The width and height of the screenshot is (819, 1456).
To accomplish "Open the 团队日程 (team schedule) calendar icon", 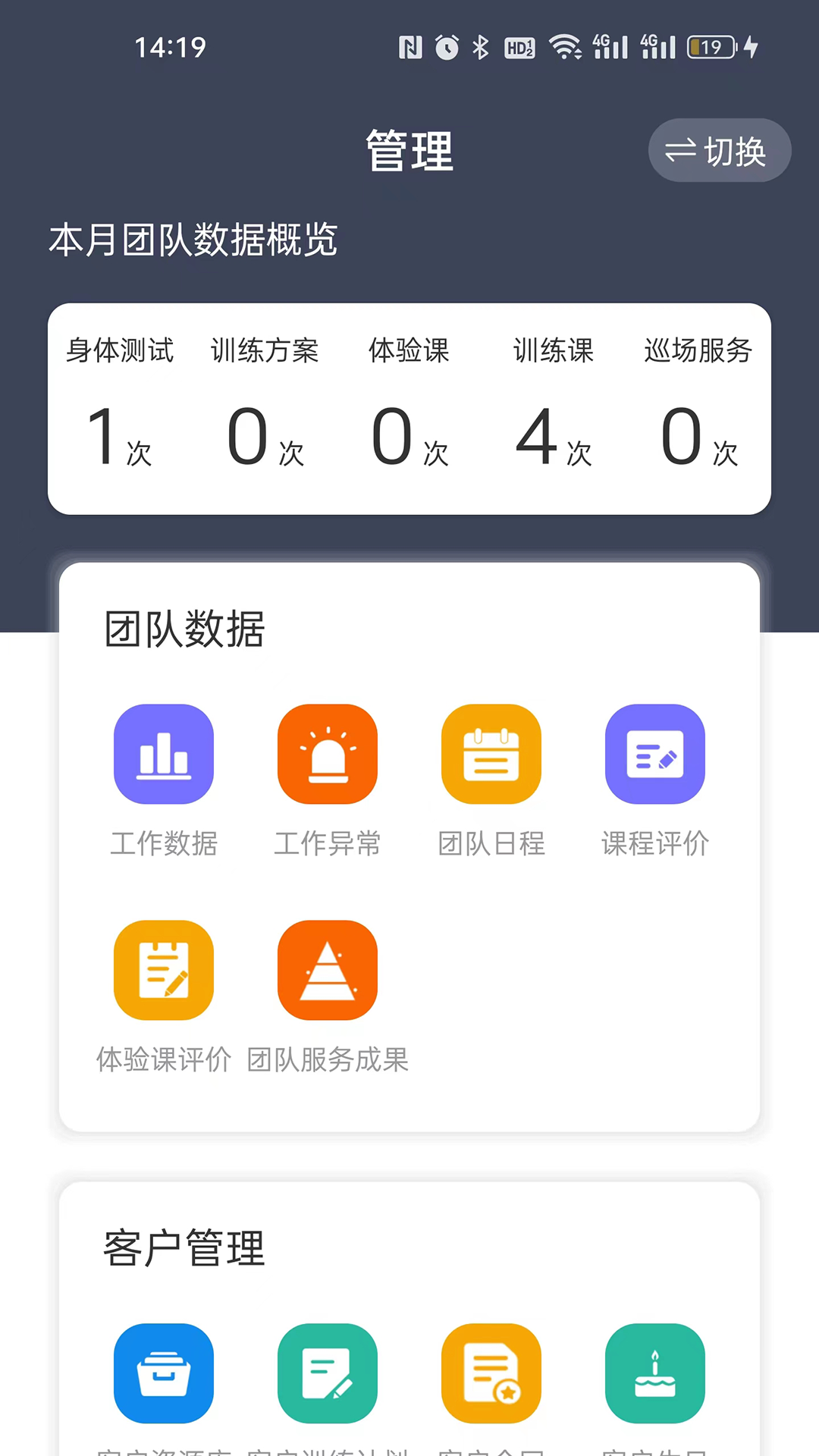I will (x=491, y=753).
